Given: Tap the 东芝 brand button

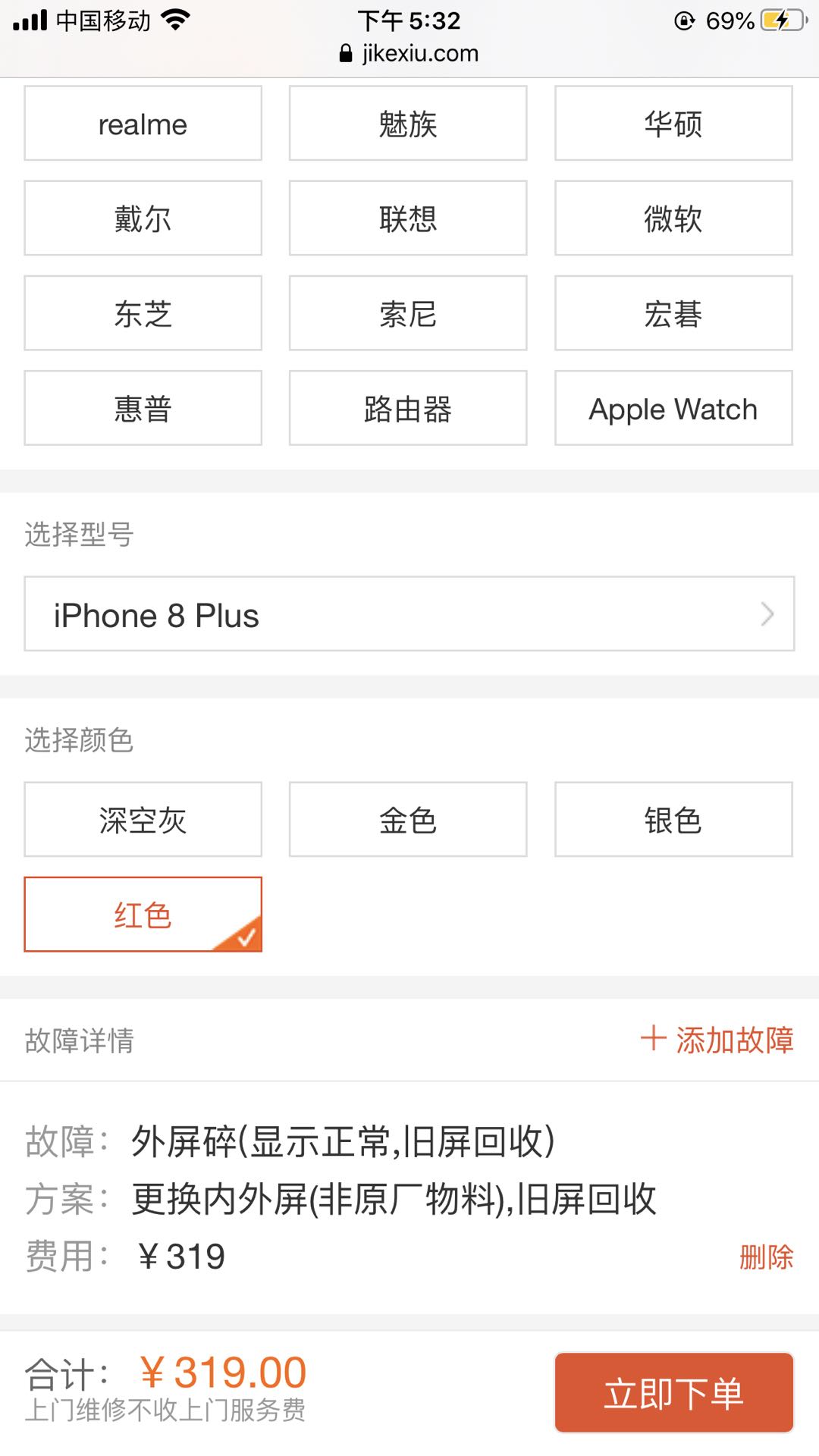Looking at the screenshot, I should pos(143,313).
